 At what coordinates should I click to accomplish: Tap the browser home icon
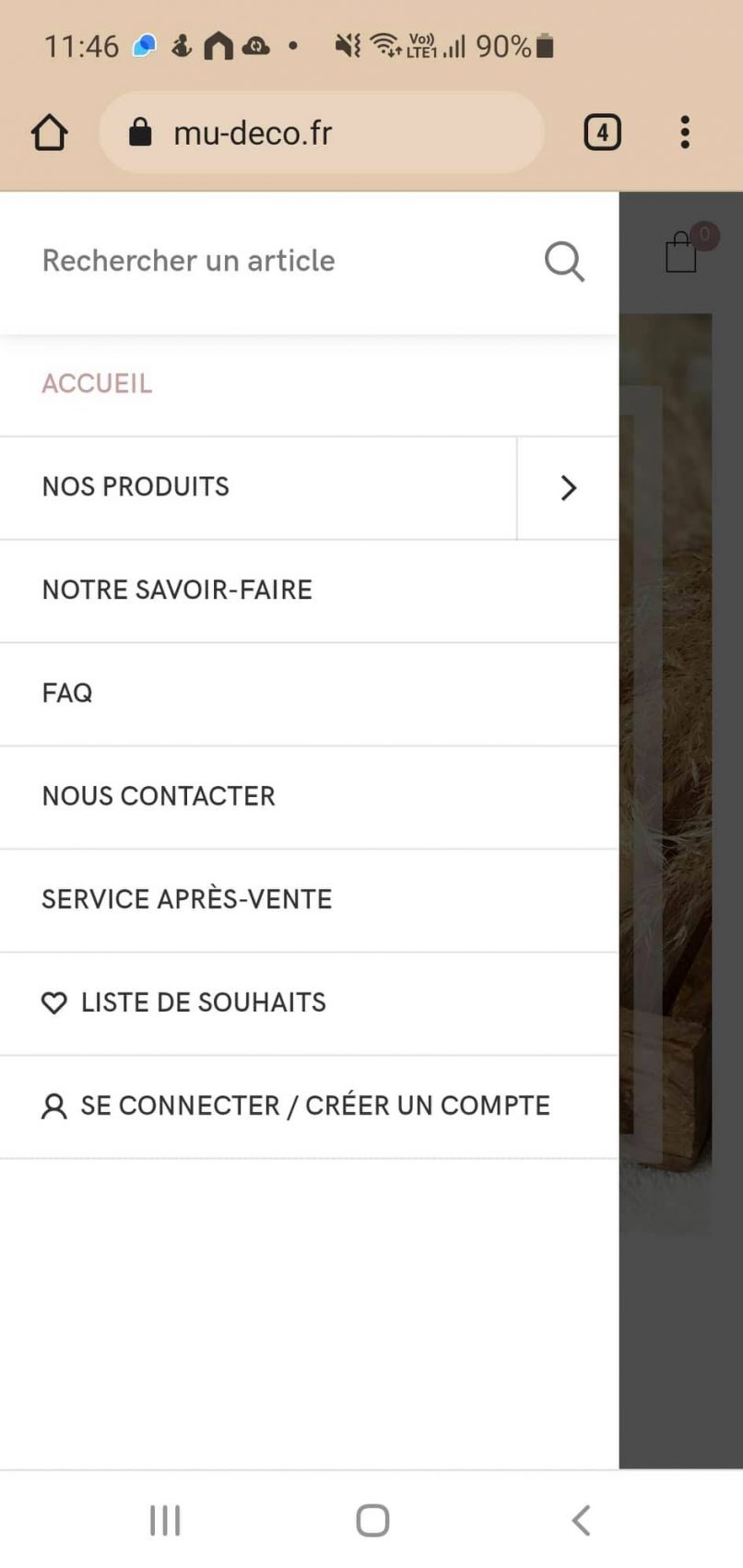point(50,133)
